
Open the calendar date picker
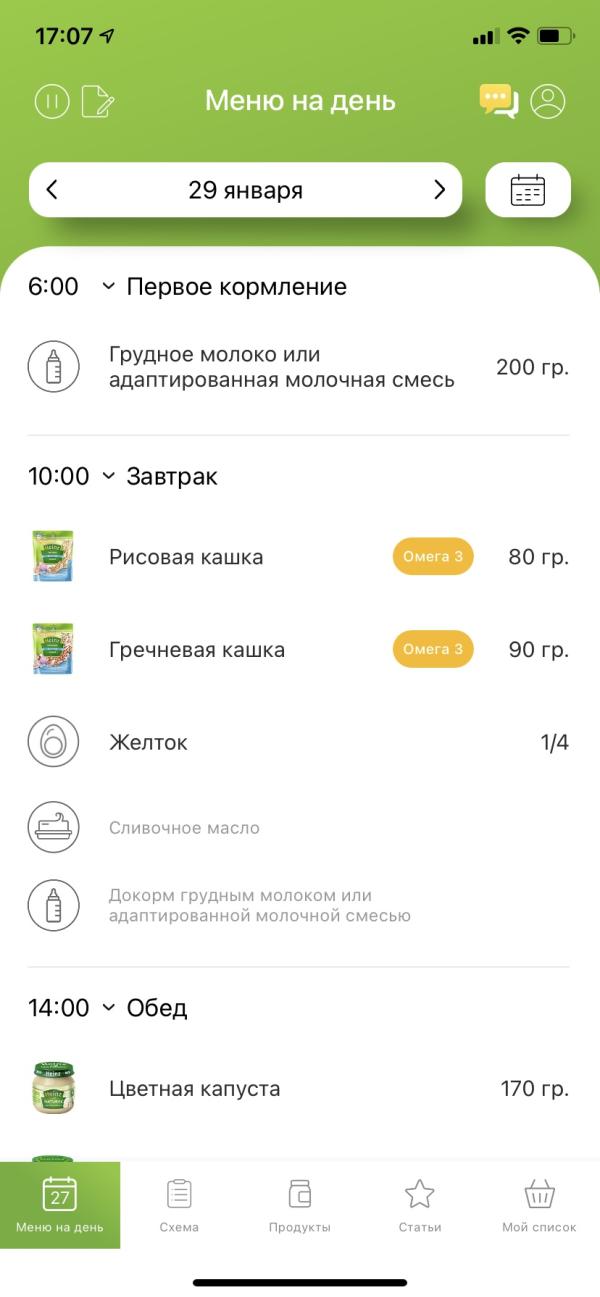point(528,190)
